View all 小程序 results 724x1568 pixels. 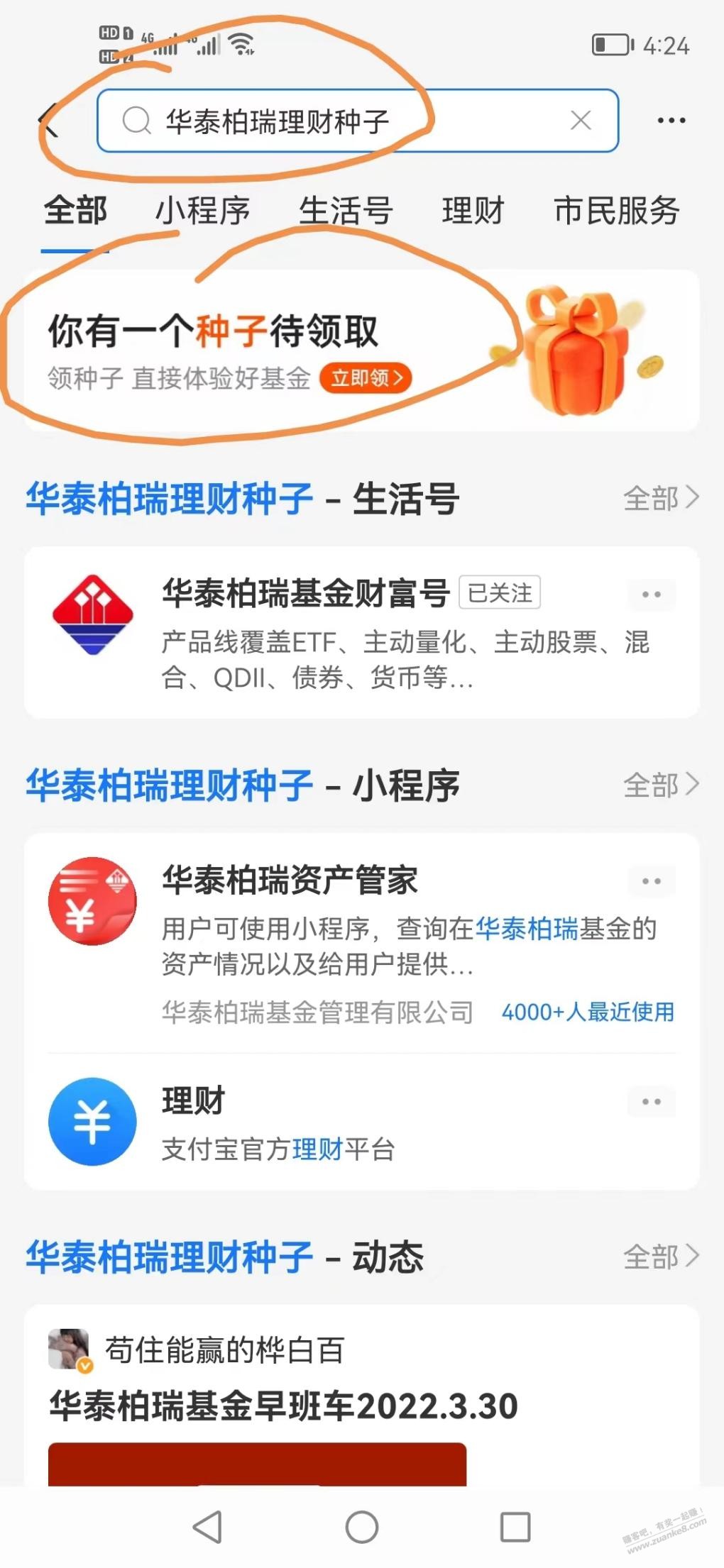[660, 785]
